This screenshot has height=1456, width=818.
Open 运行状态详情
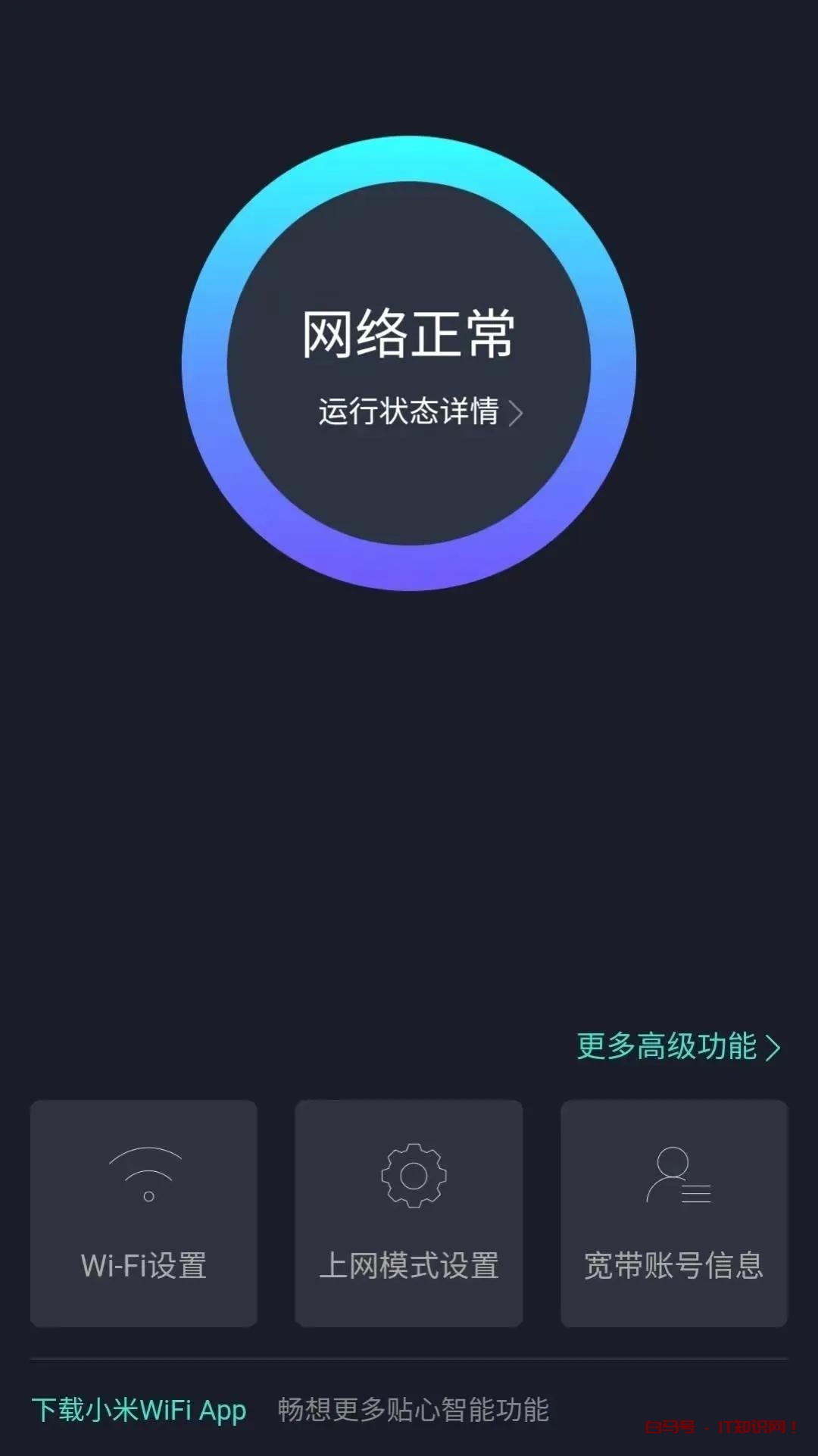[x=409, y=411]
